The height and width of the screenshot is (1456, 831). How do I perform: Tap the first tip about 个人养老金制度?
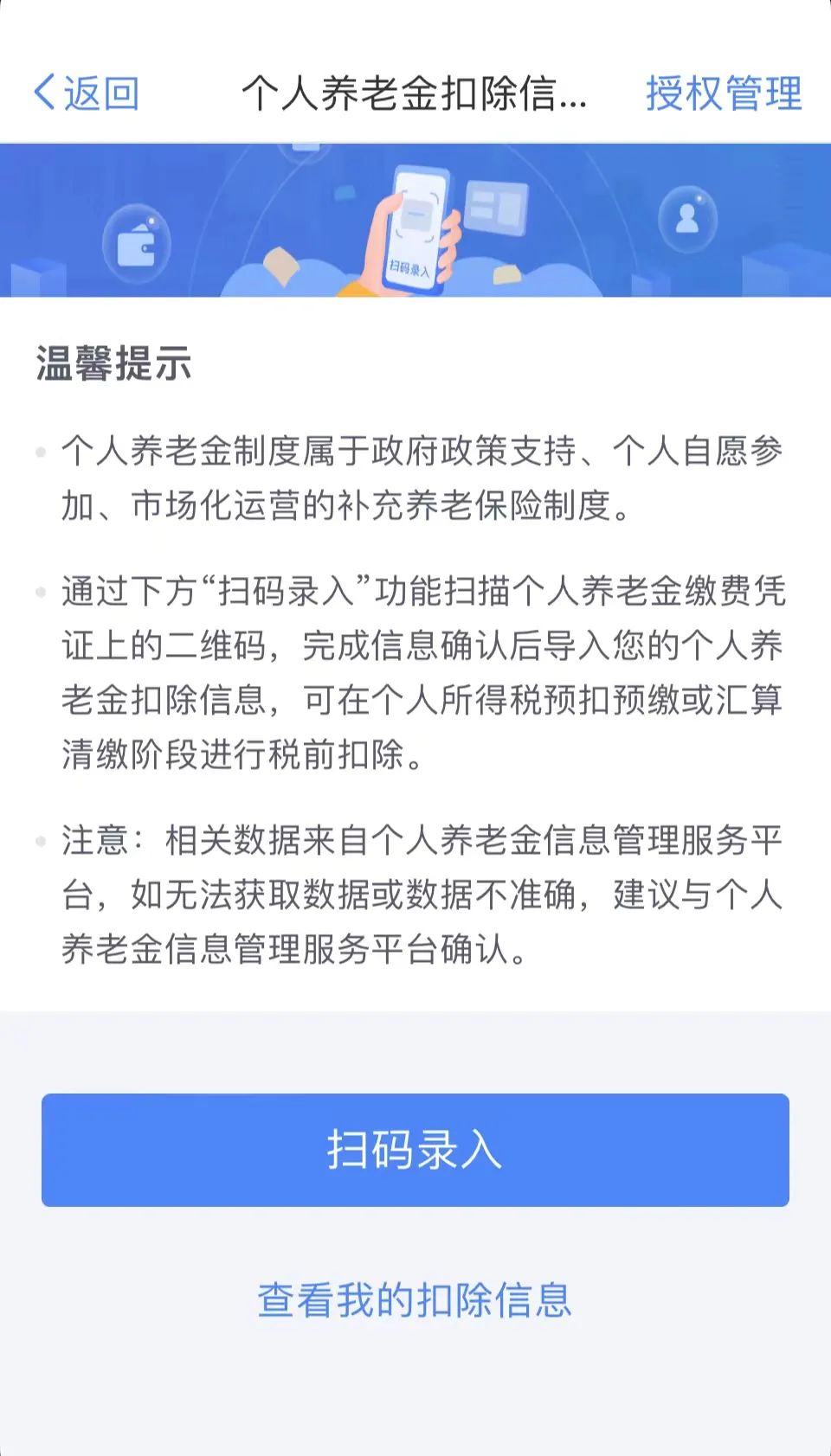(x=415, y=476)
